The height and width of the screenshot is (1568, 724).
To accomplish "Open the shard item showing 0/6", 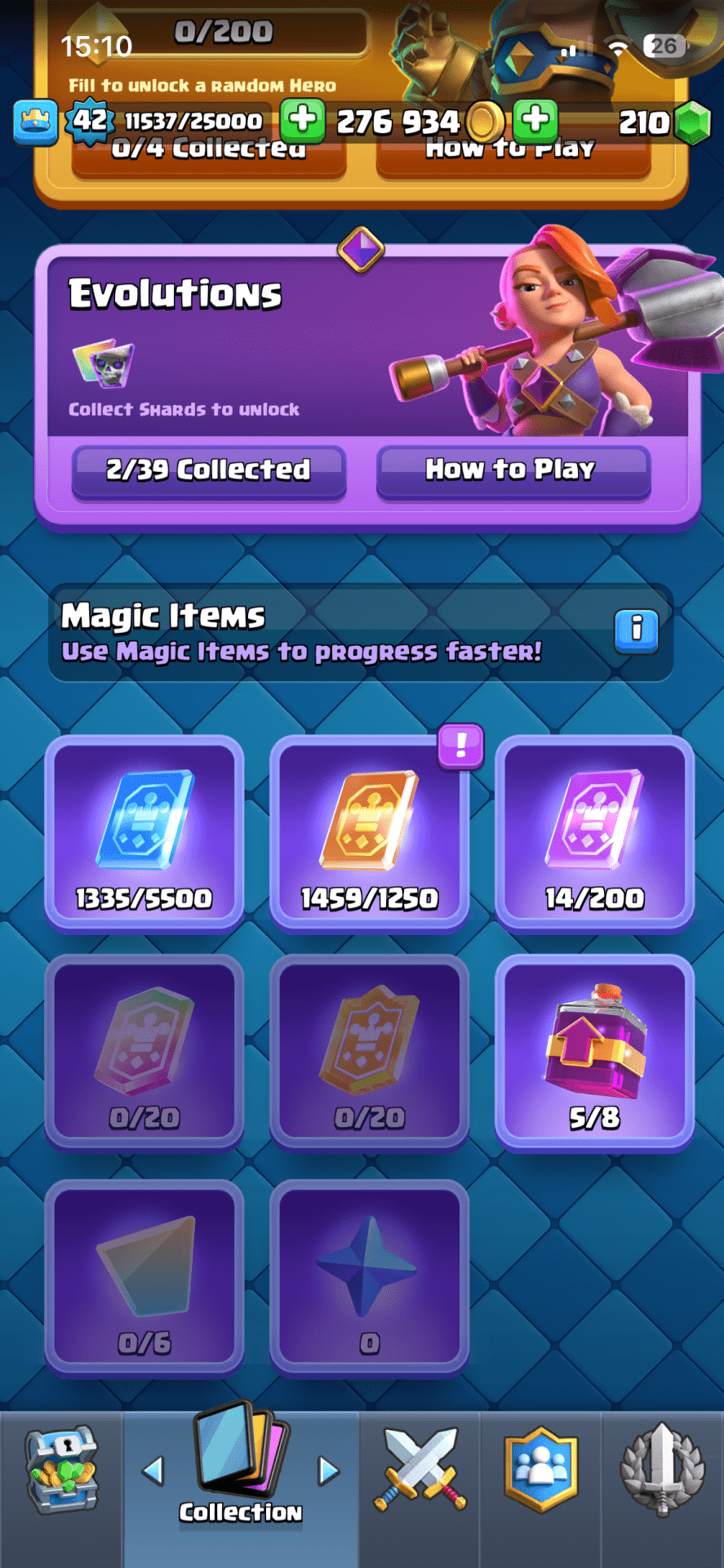I will [144, 1277].
